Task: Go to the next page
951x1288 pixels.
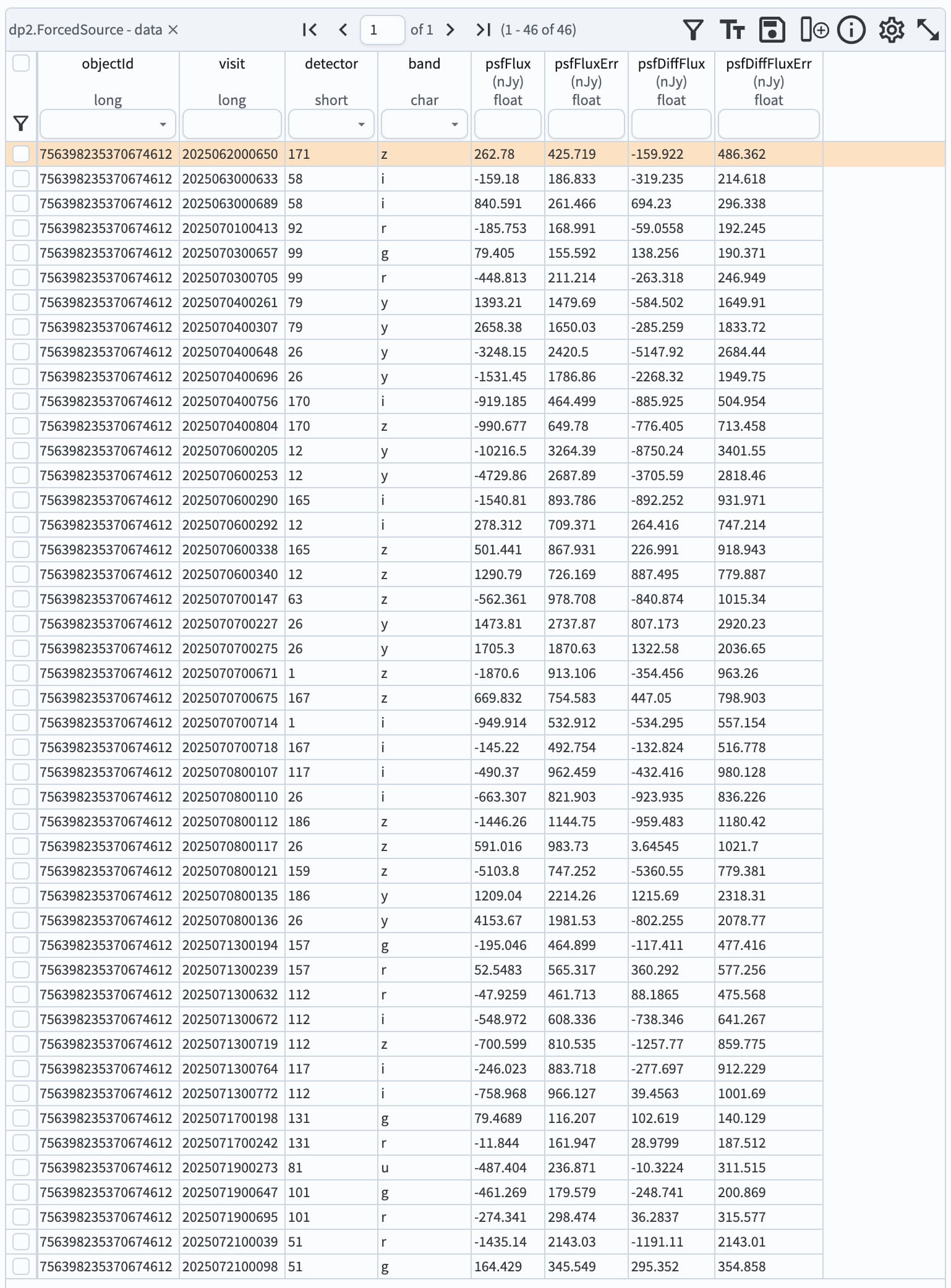Action: pyautogui.click(x=450, y=30)
